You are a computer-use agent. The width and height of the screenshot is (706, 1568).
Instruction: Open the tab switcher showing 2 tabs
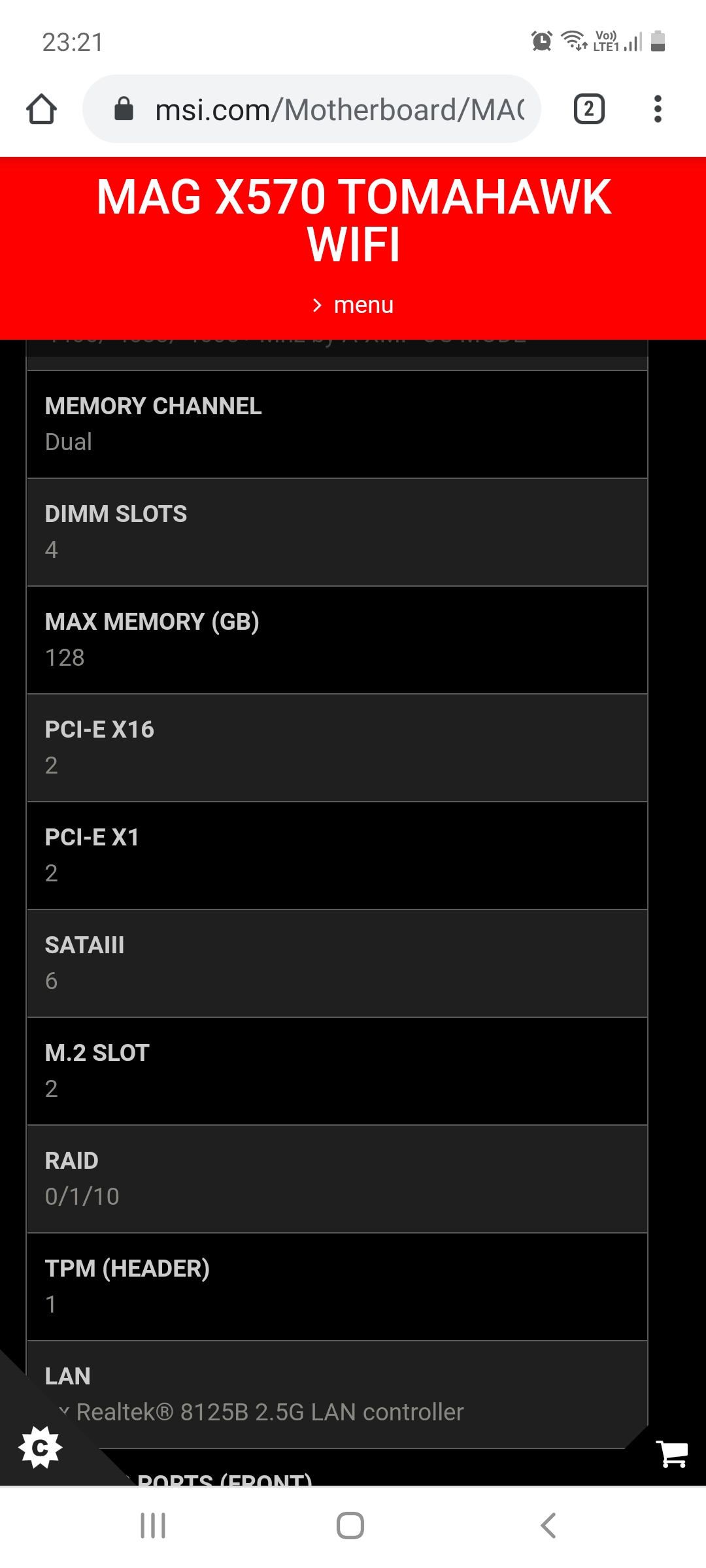tap(589, 109)
